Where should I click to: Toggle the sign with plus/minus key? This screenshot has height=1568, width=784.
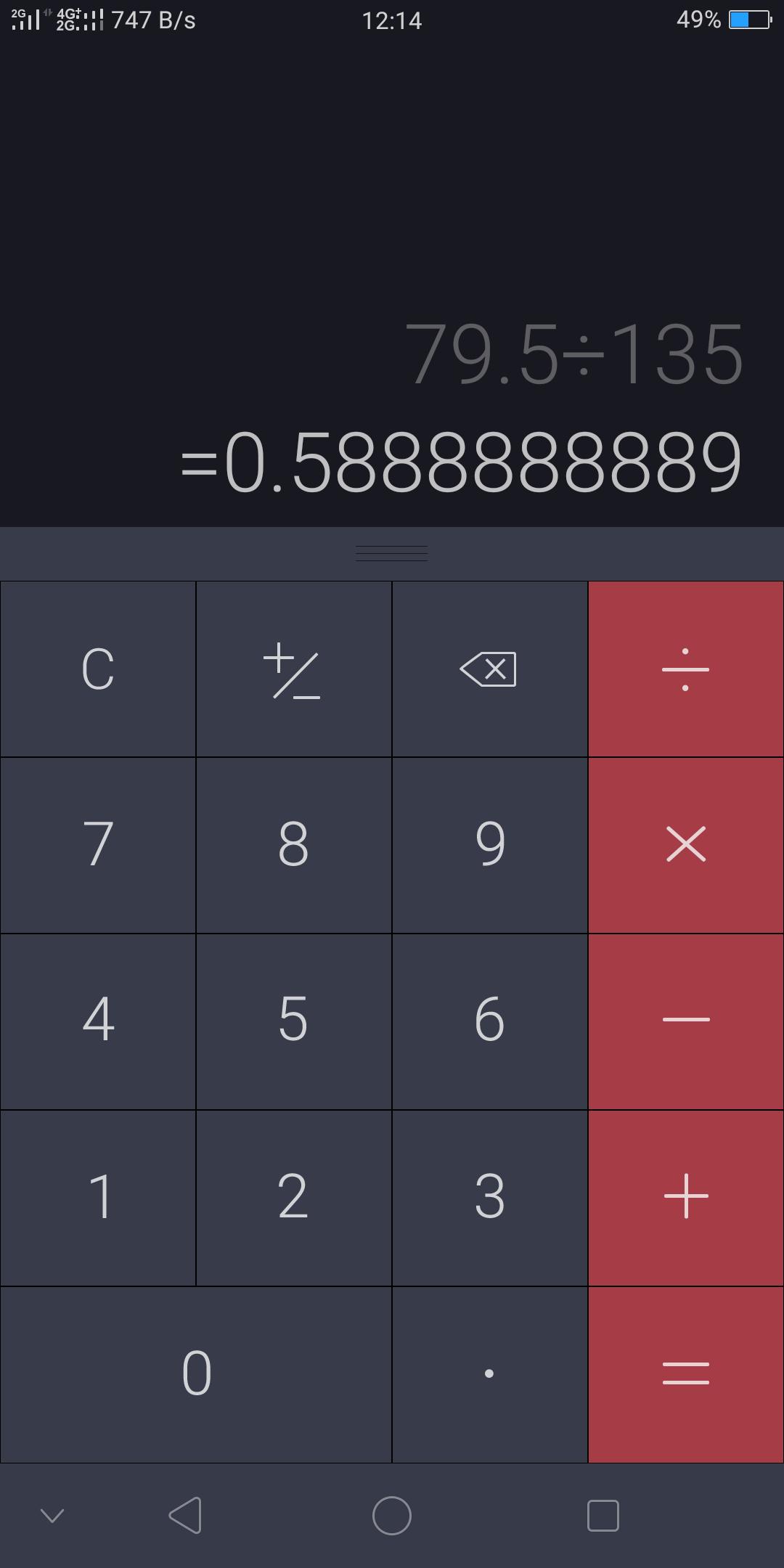294,669
